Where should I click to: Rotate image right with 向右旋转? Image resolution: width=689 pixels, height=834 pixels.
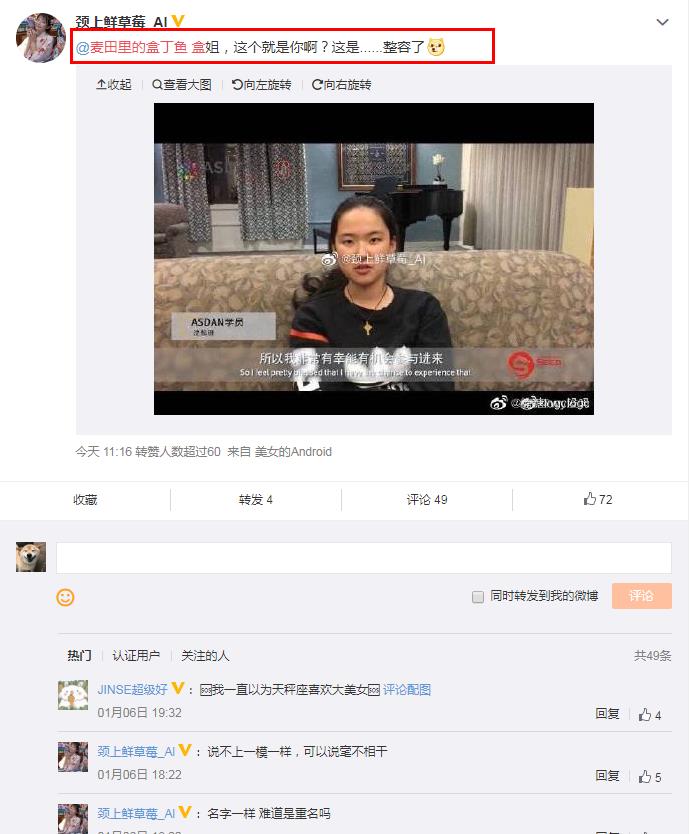342,85
